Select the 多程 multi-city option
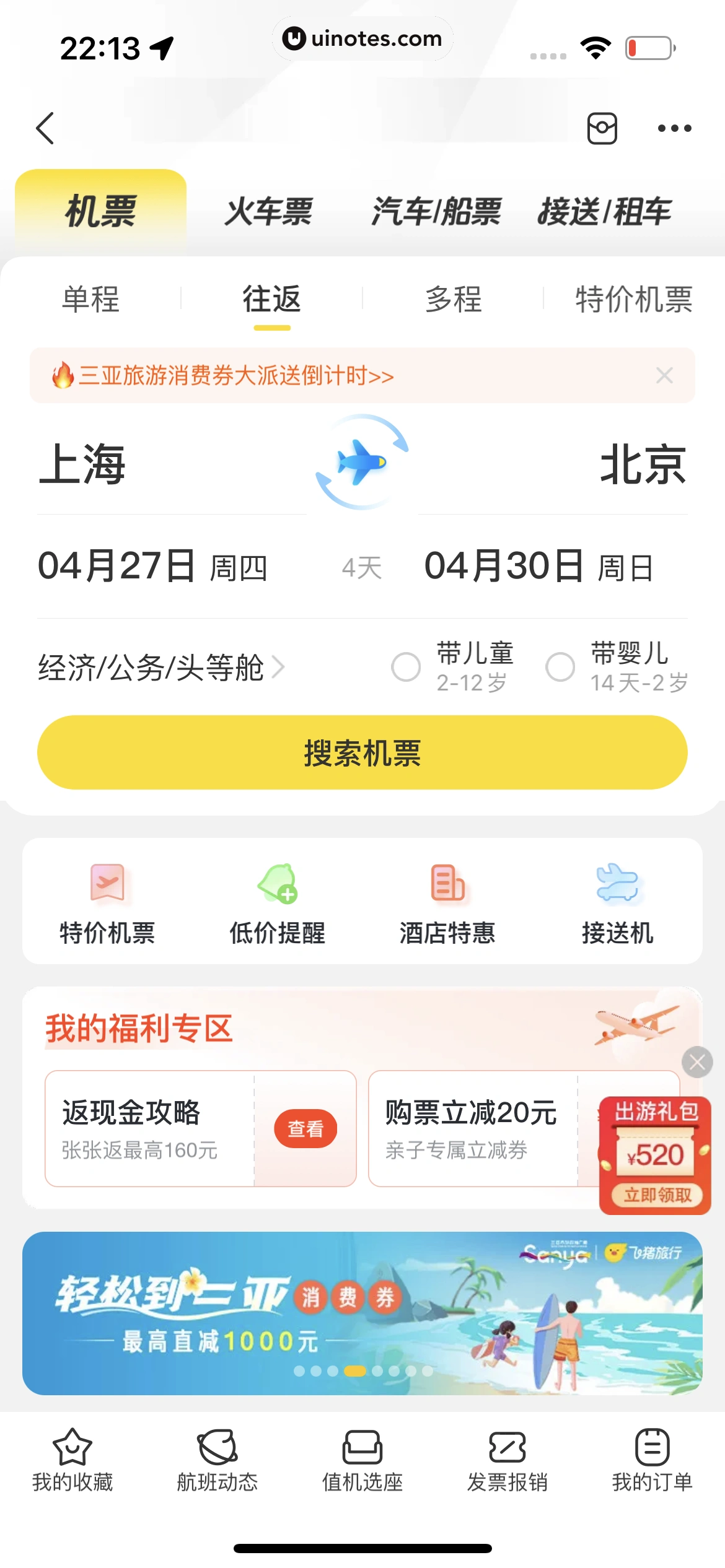Viewport: 725px width, 1568px height. tap(453, 300)
